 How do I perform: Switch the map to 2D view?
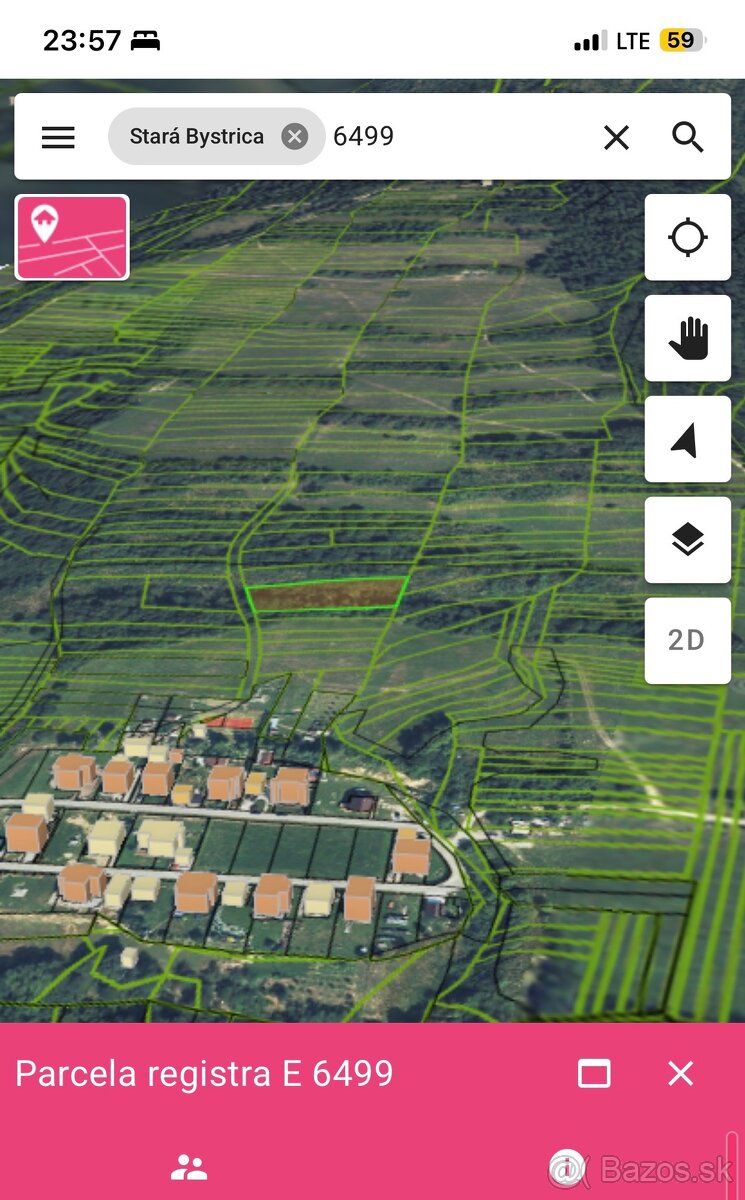click(688, 641)
